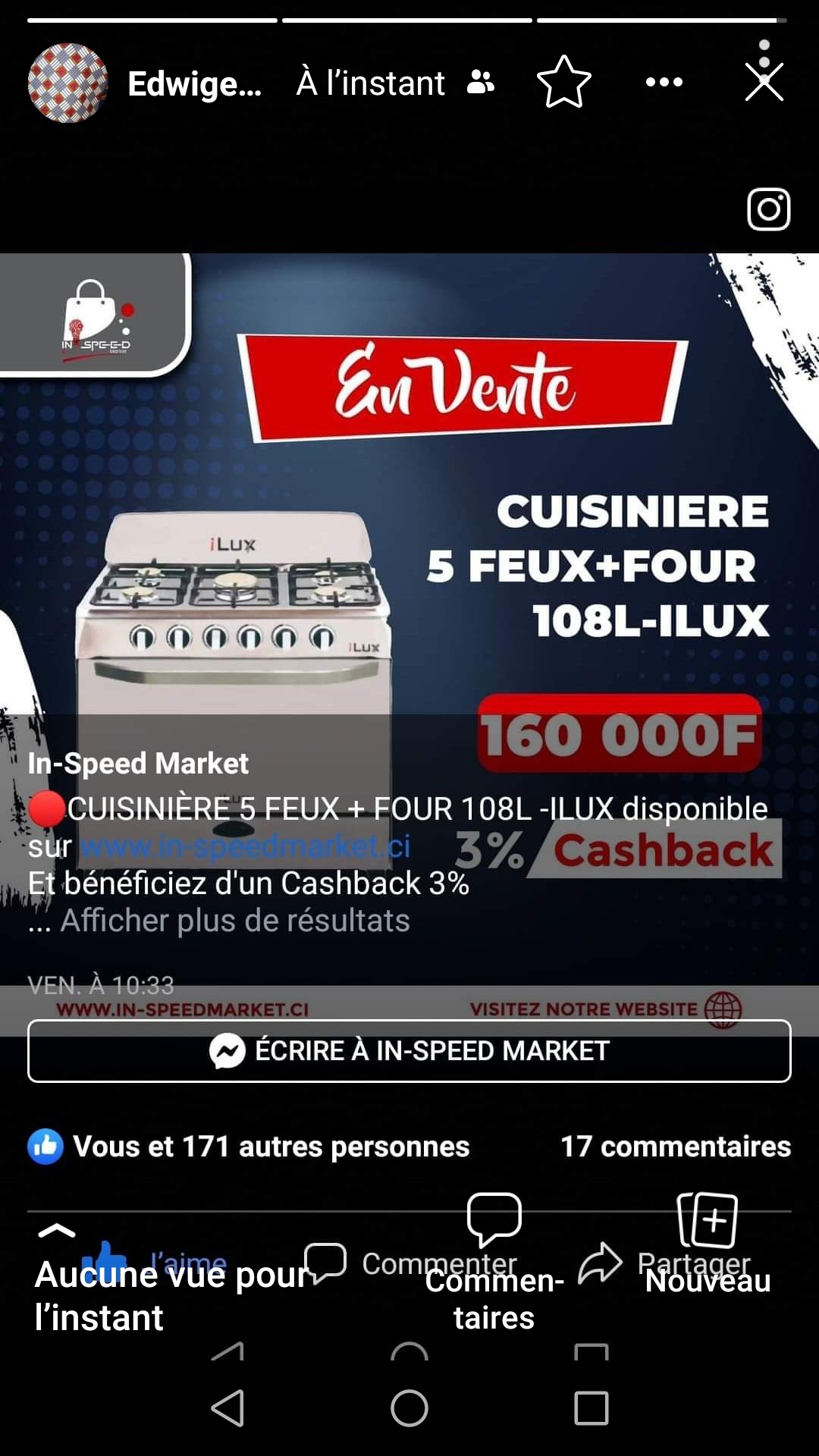This screenshot has width=819, height=1456.
Task: Tap the star icon to favorite this story
Action: tap(564, 82)
